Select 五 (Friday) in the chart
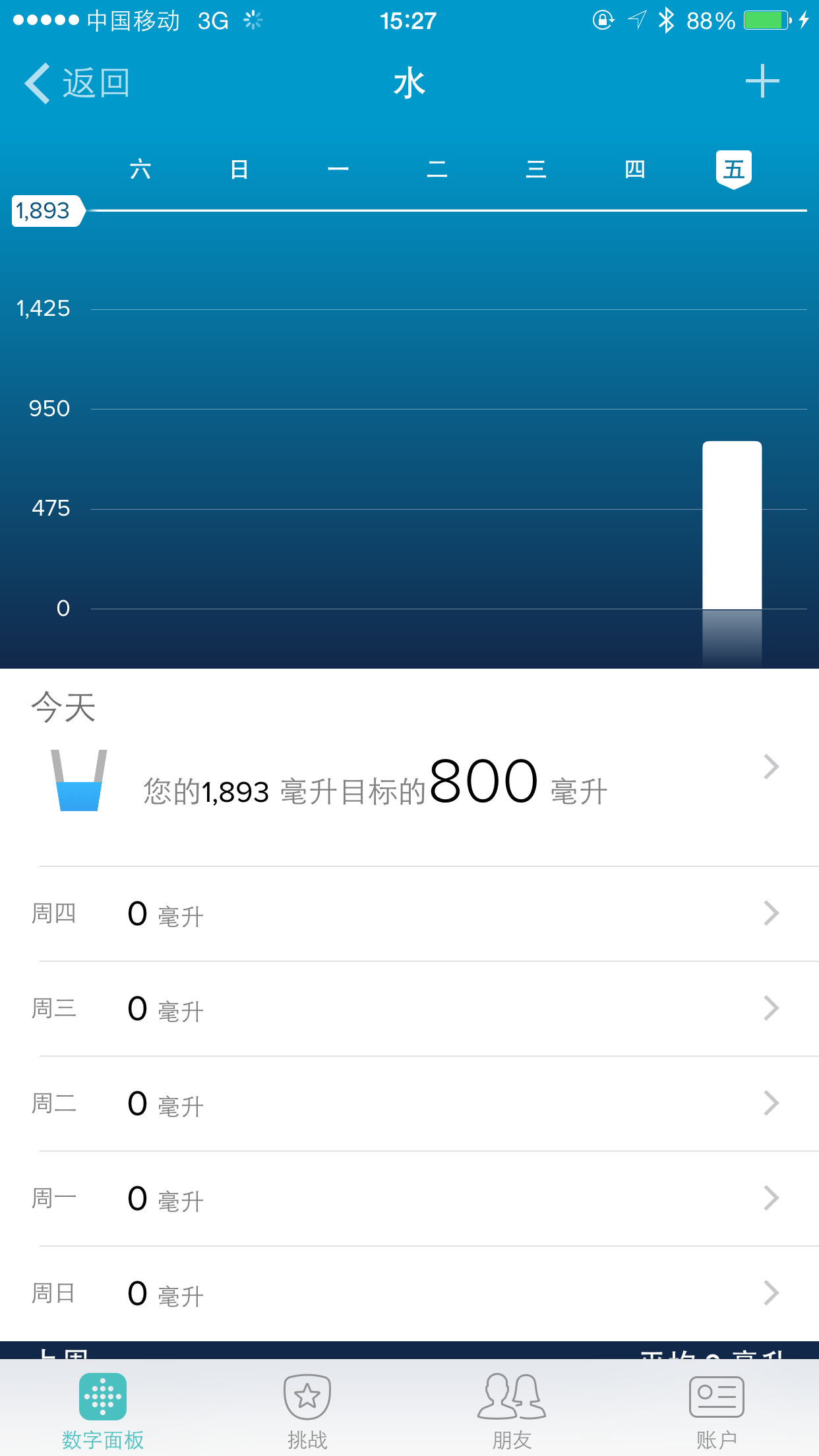Screen dimensions: 819x1456 (x=733, y=169)
